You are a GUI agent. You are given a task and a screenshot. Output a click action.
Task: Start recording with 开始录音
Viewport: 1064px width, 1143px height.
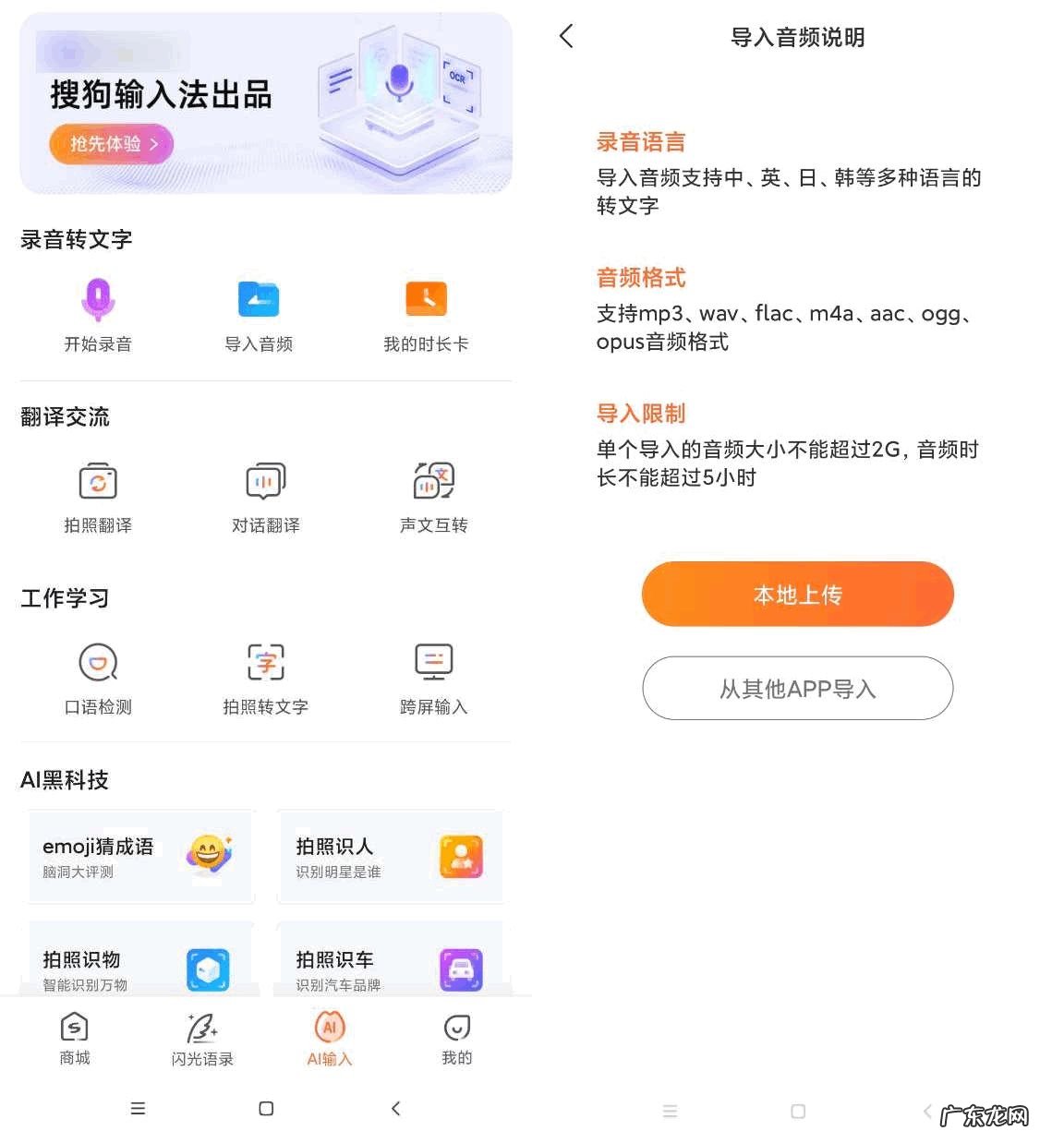pos(98,315)
